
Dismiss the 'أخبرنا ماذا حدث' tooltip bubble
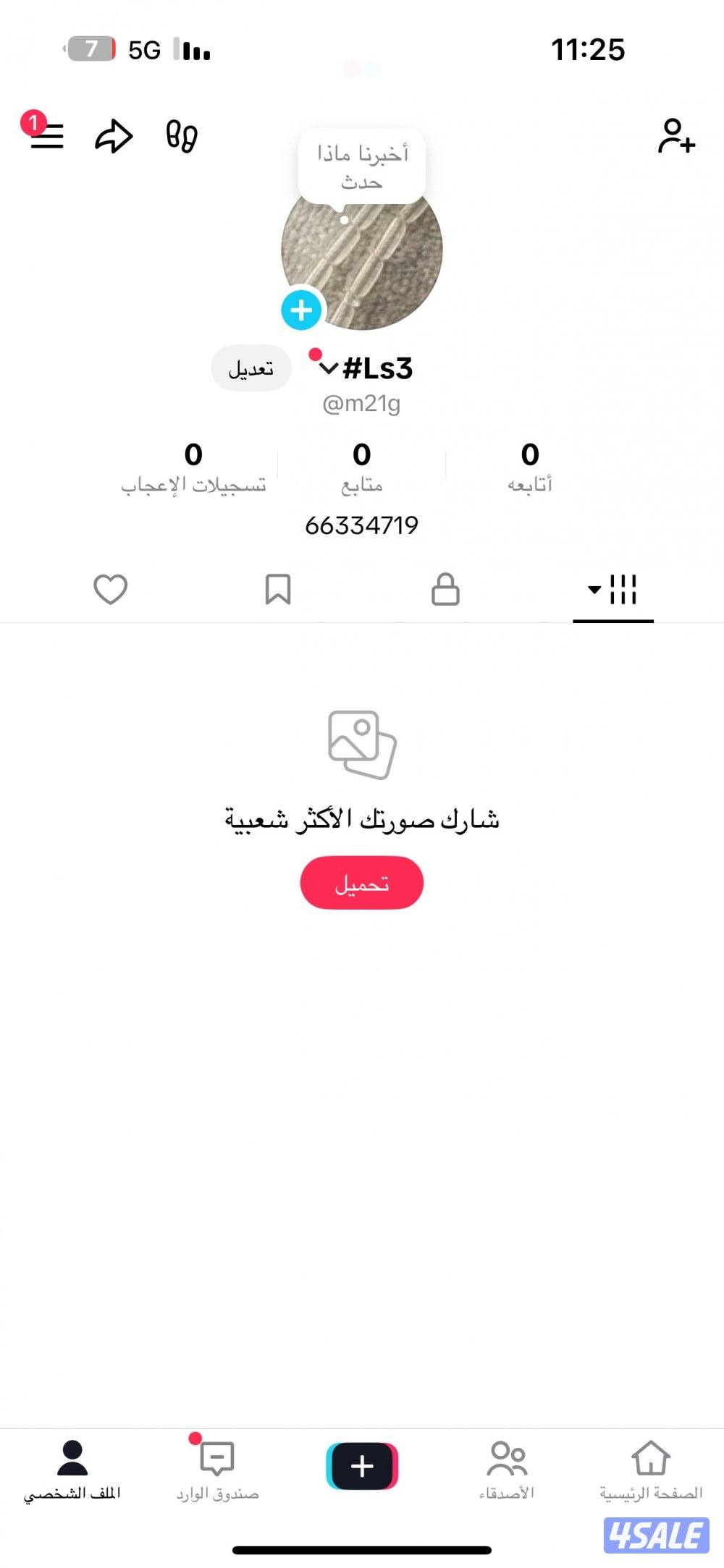pos(361,168)
